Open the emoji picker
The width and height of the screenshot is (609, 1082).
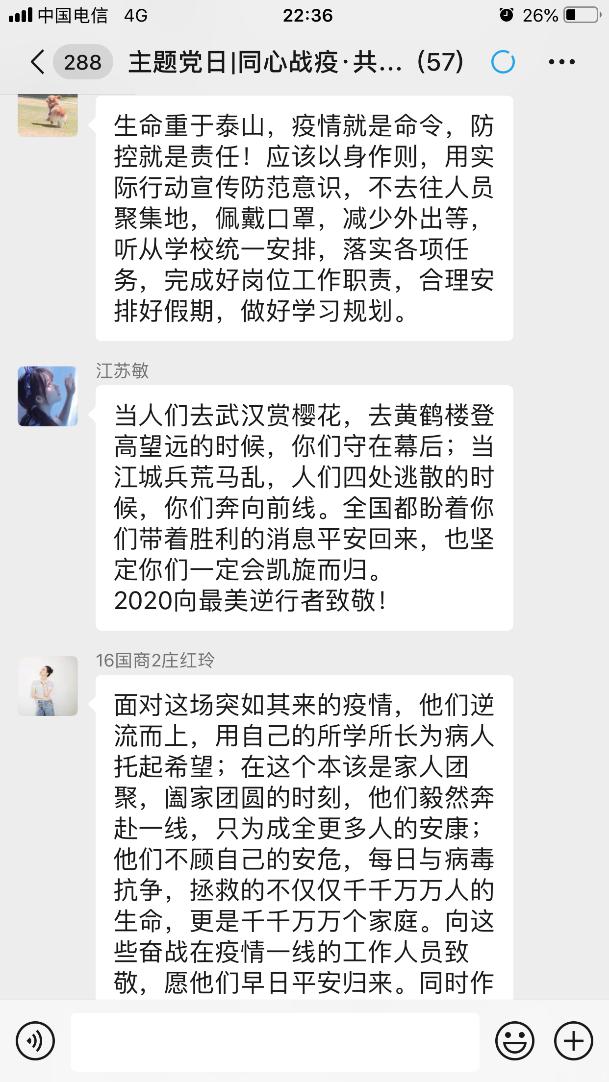click(x=515, y=1041)
